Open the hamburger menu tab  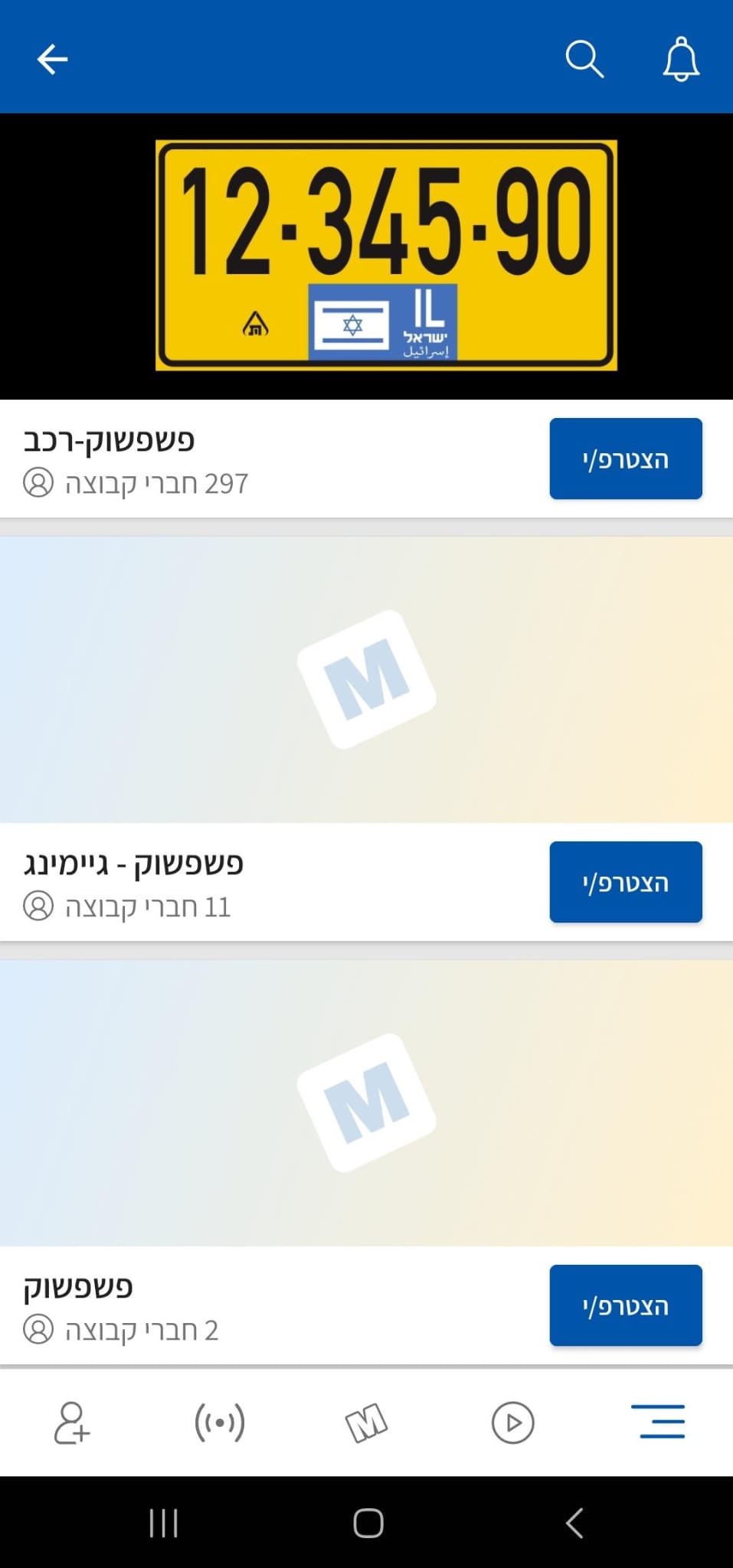click(x=659, y=1422)
